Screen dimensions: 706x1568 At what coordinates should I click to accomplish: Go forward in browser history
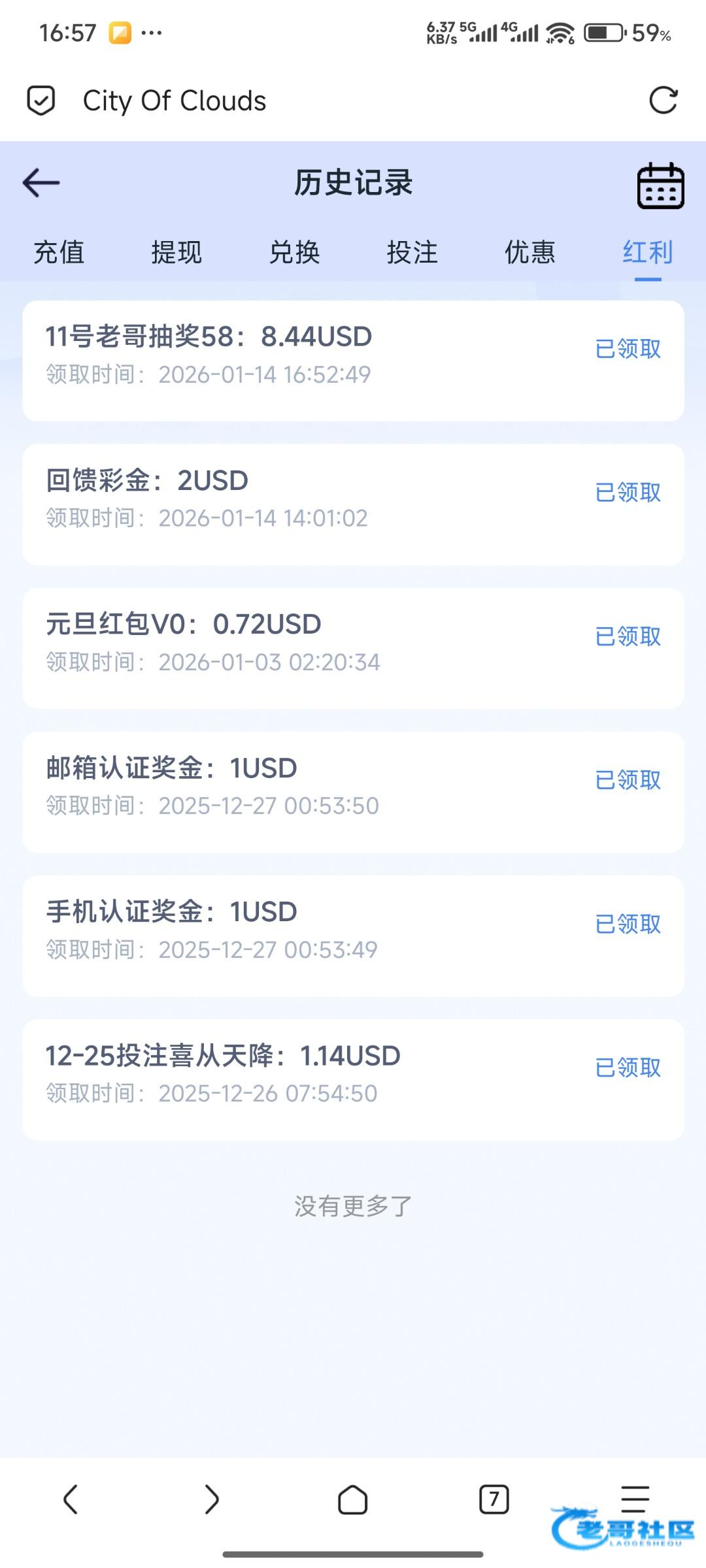[211, 1499]
